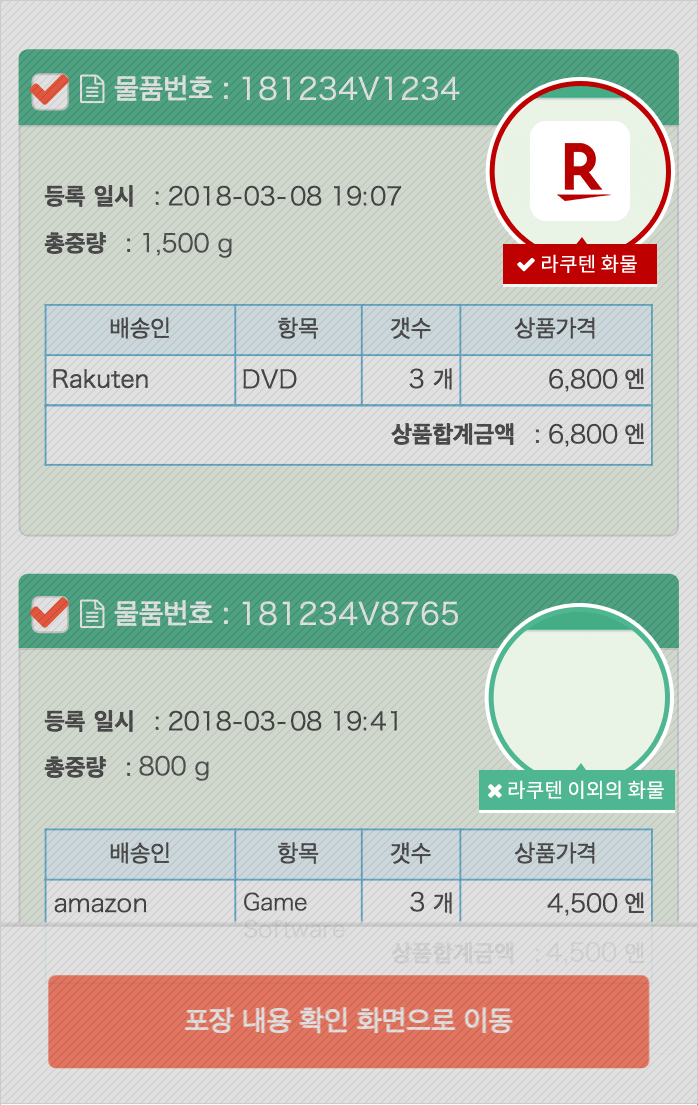Image resolution: width=698 pixels, height=1105 pixels.
Task: Uncheck the checkbox for item 181234V8765
Action: point(50,614)
